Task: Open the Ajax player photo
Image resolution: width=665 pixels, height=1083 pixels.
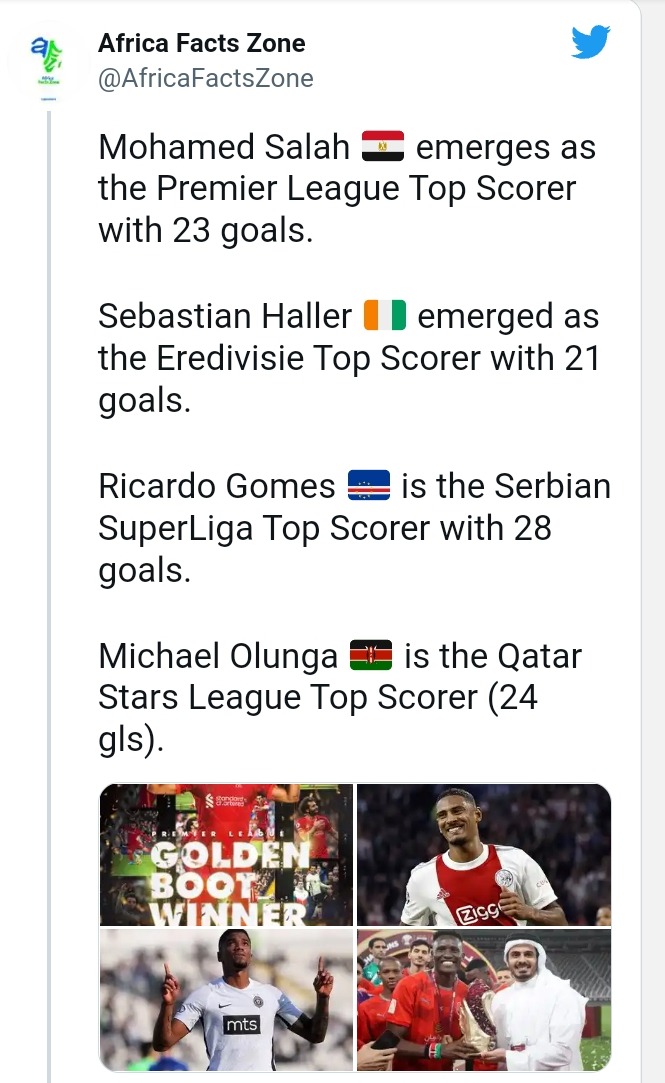Action: click(x=484, y=854)
